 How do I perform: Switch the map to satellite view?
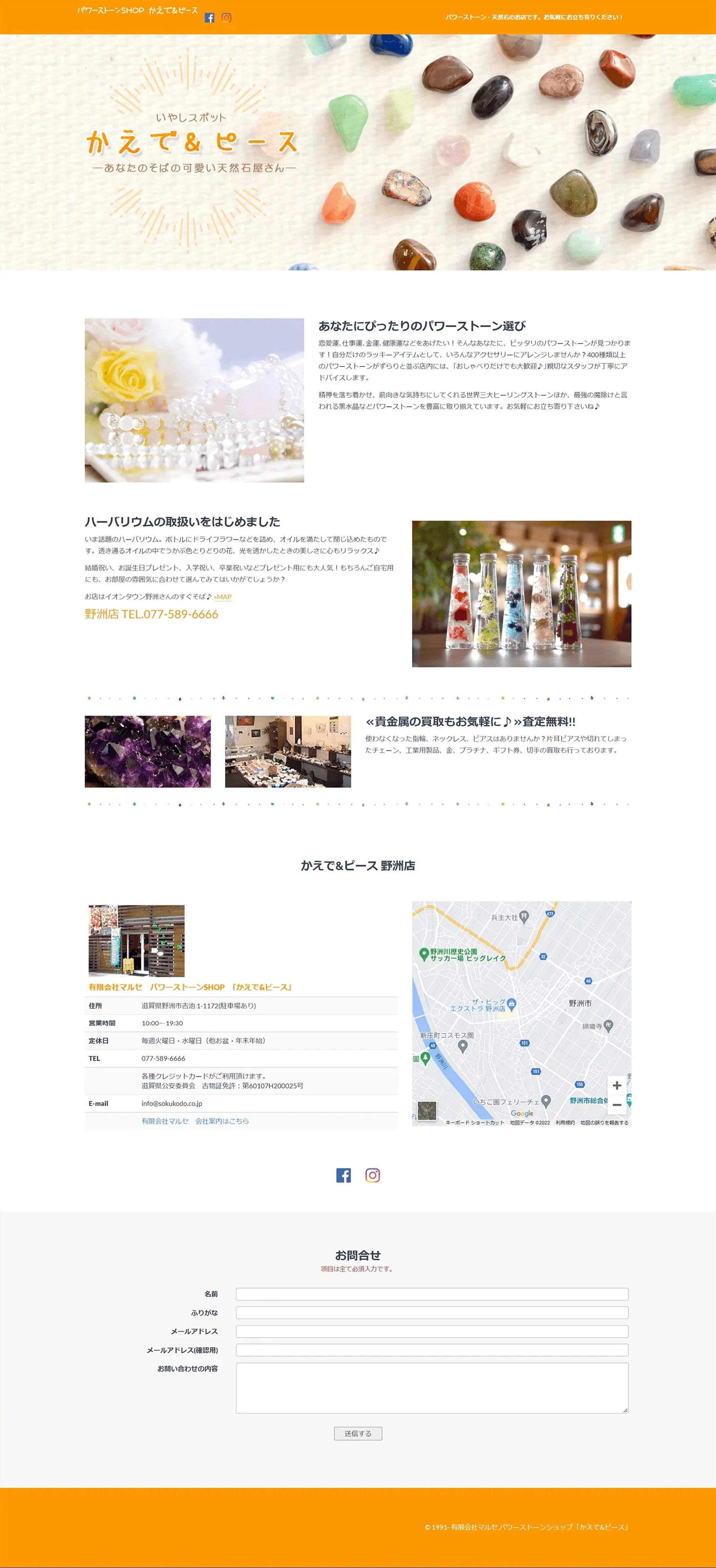427,1110
